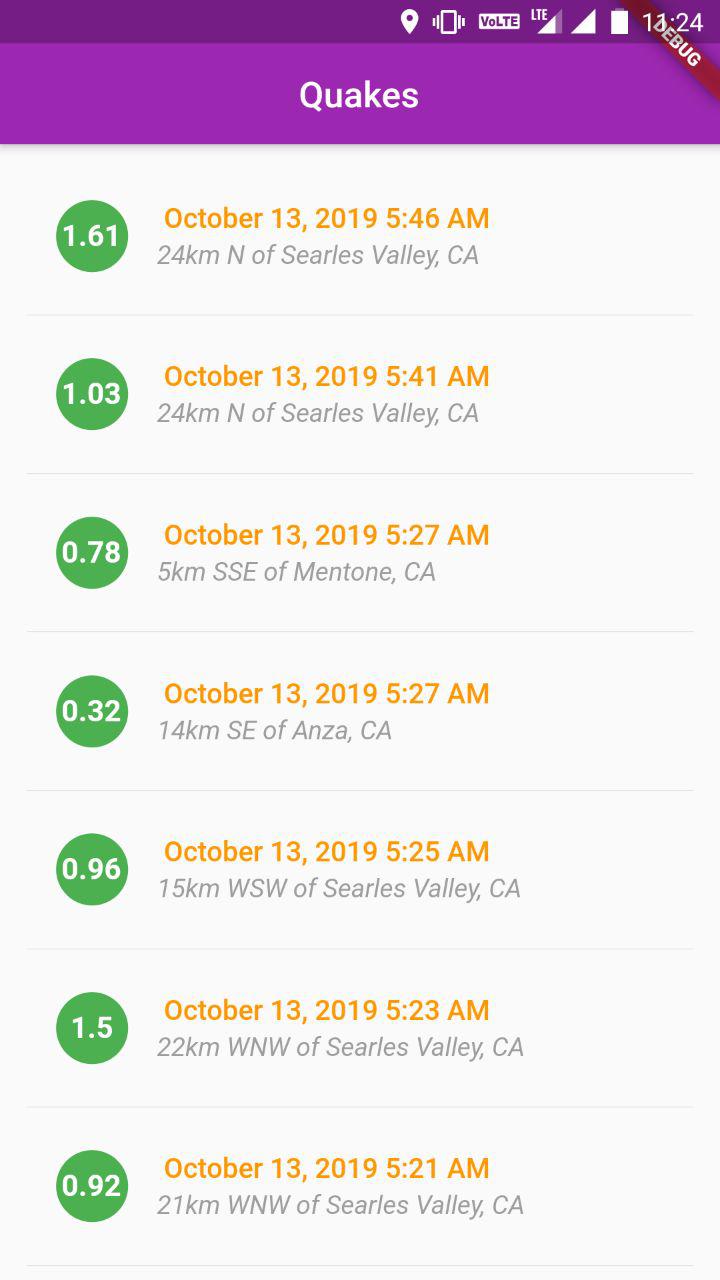Open the 5:41 AM magnitude 1.03 quake

(x=360, y=394)
